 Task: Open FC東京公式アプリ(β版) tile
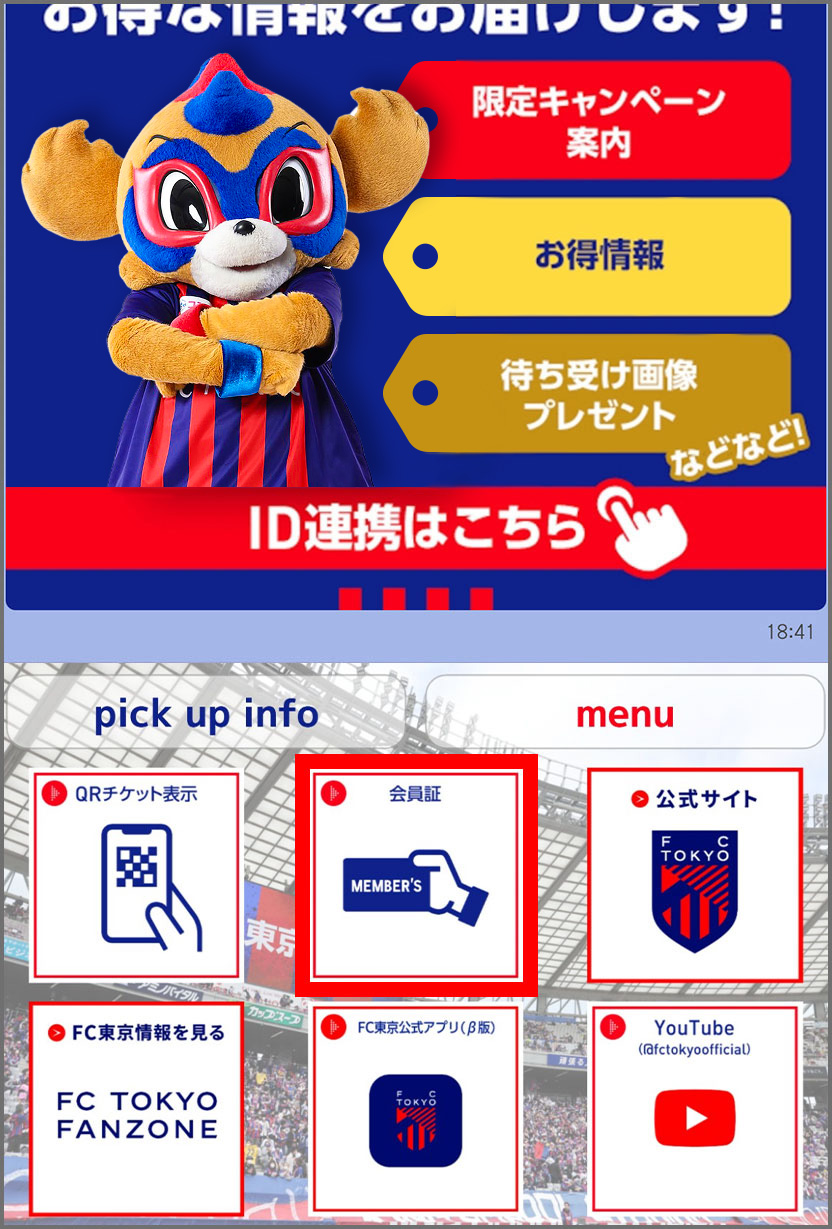pyautogui.click(x=416, y=1108)
